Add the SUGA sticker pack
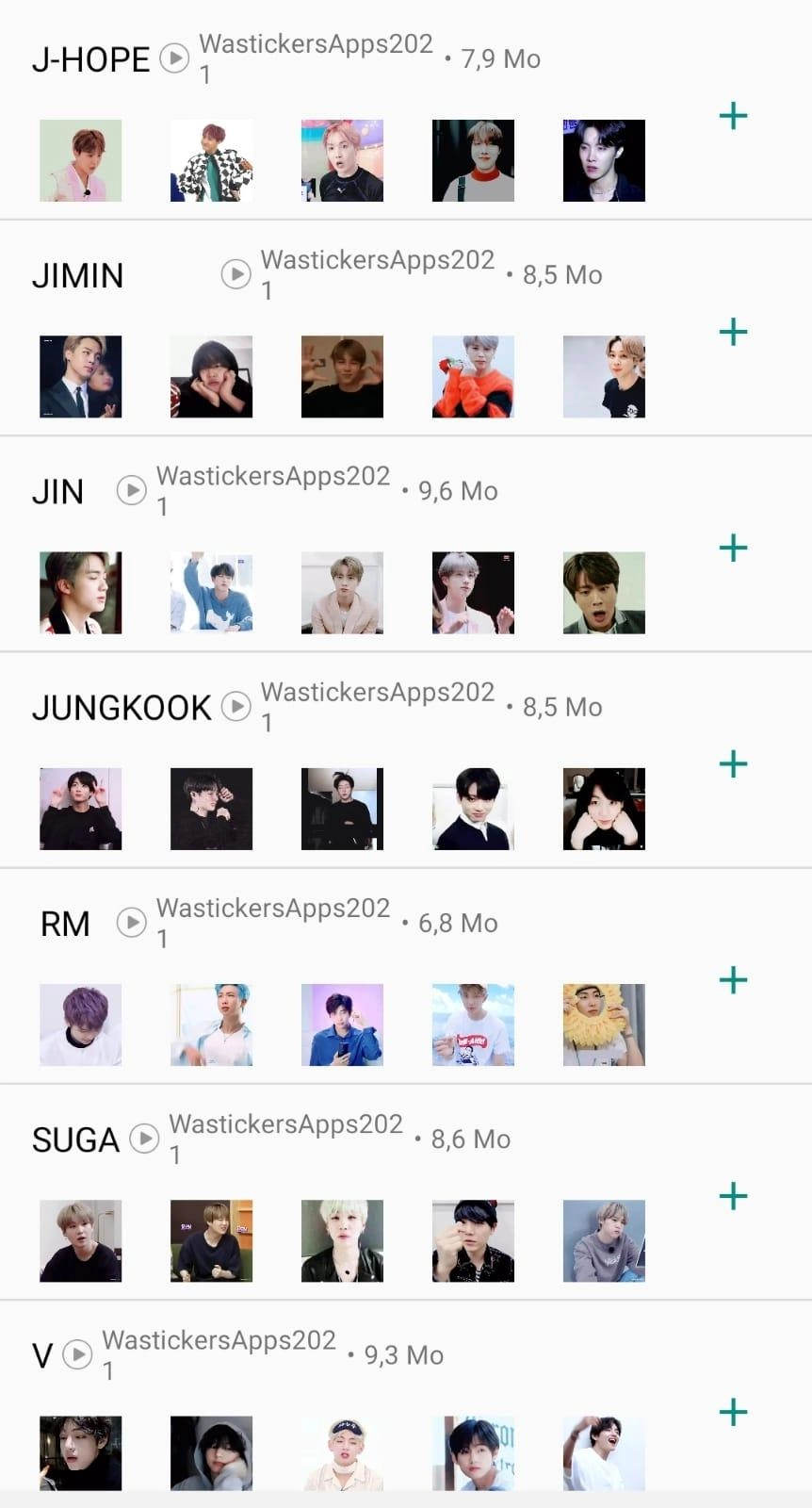This screenshot has height=1508, width=812. 733,1196
